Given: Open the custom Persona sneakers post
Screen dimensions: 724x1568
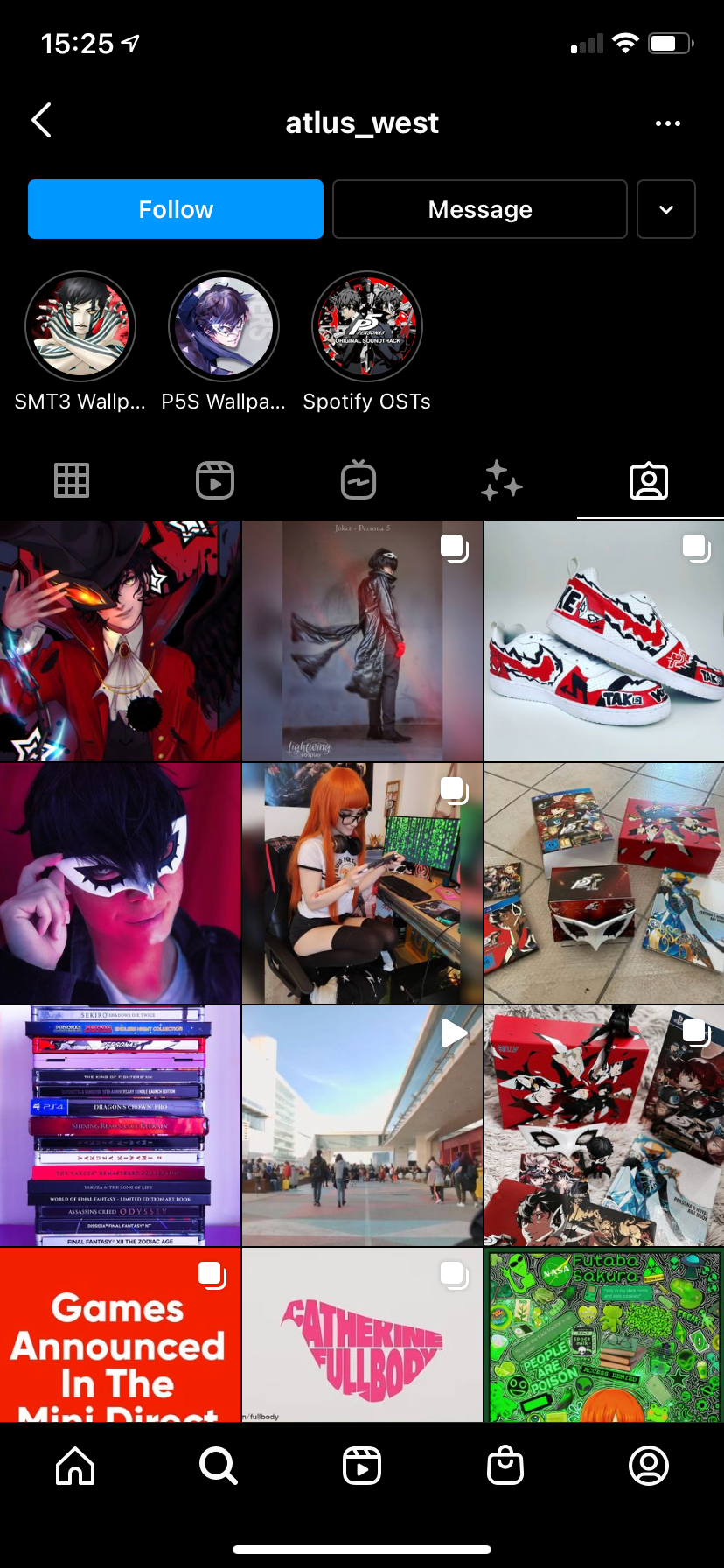Looking at the screenshot, I should click(603, 641).
